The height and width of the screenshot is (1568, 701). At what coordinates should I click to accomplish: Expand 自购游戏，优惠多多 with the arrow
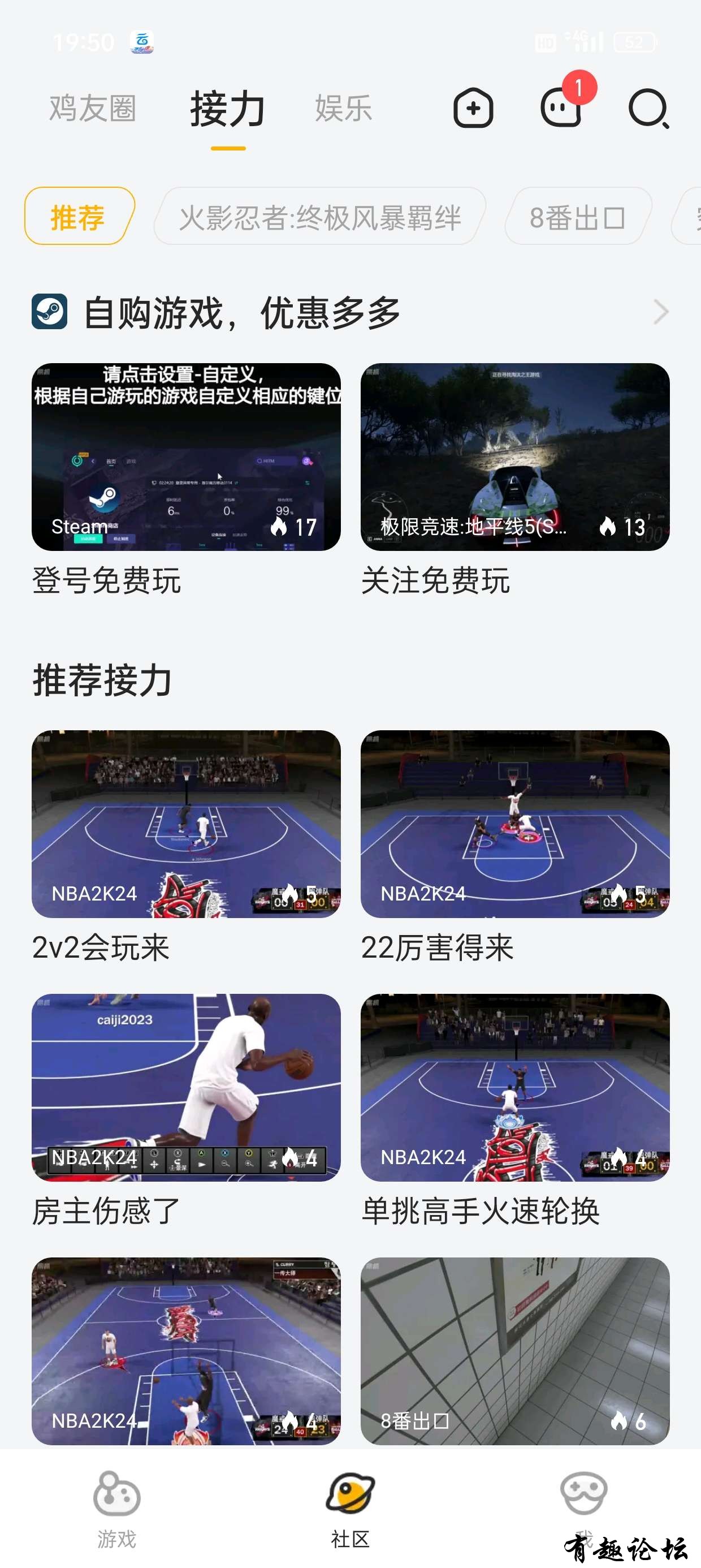pos(661,312)
